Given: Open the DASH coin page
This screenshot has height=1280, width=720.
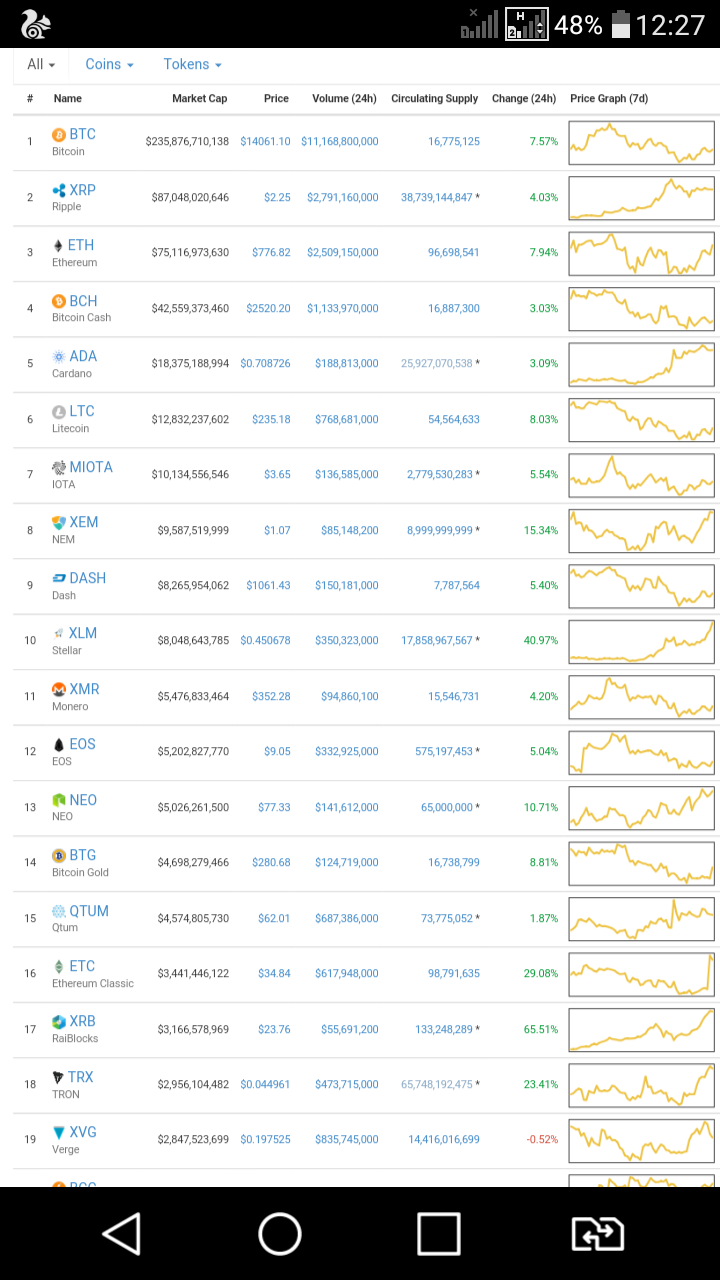Looking at the screenshot, I should coord(87,578).
